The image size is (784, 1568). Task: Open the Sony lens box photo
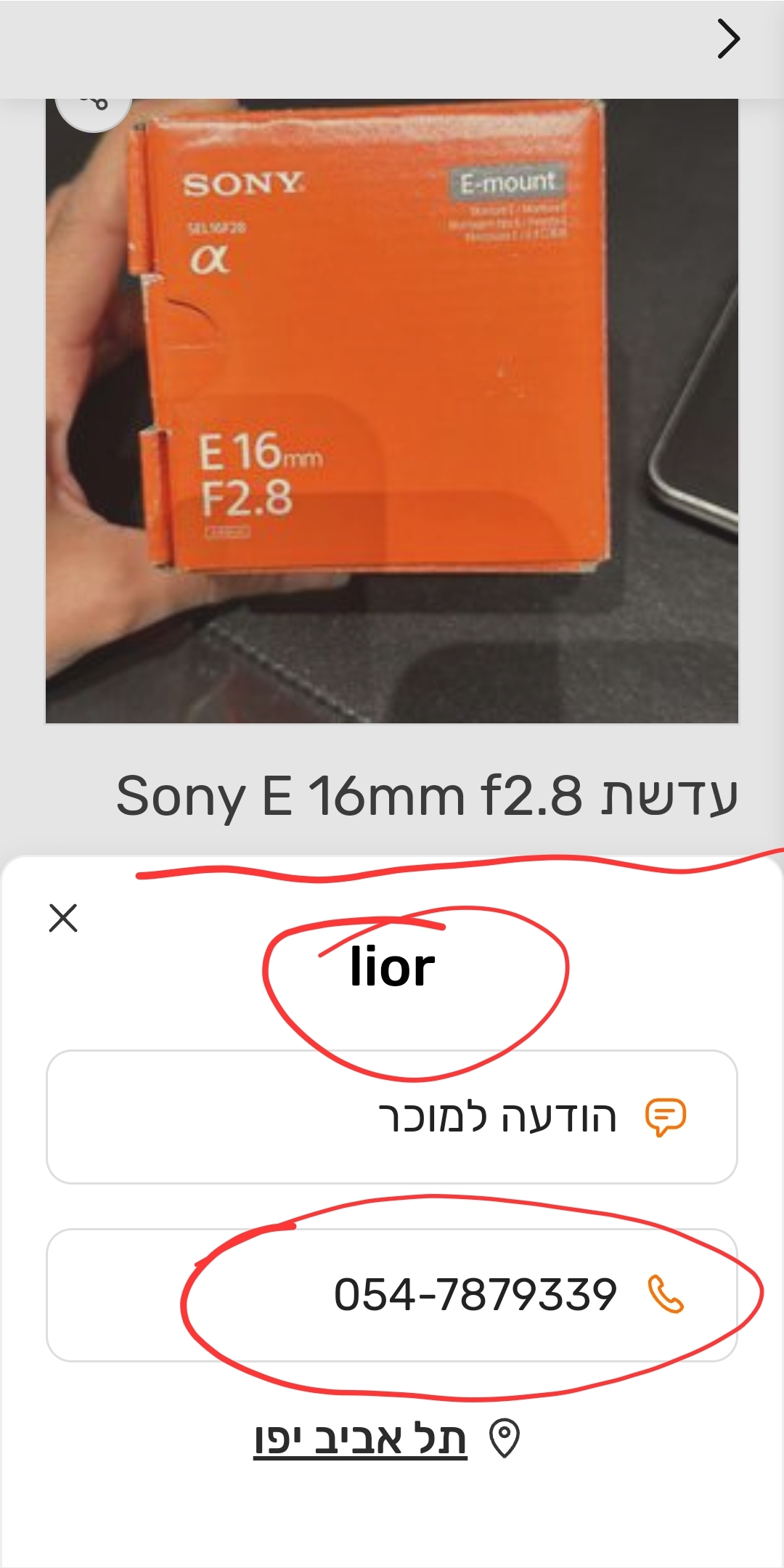(x=392, y=410)
